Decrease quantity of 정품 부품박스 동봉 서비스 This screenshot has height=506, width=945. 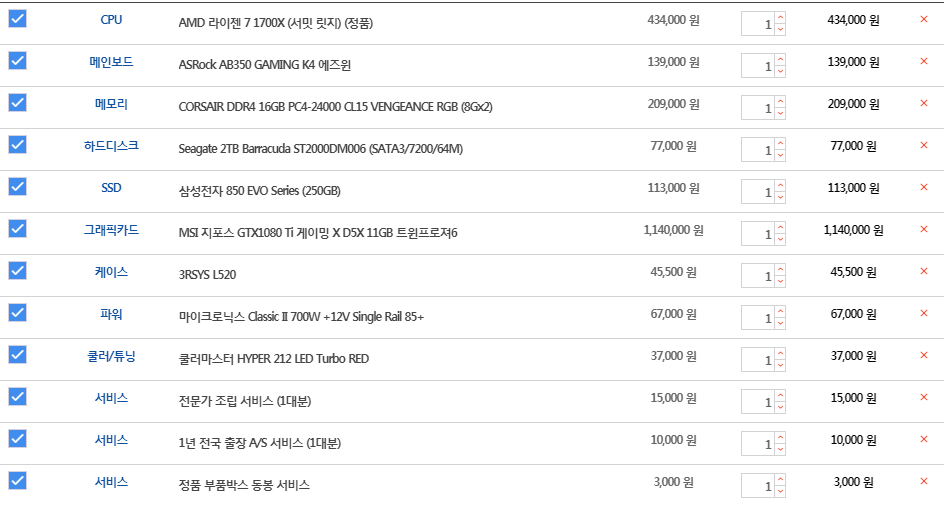(x=780, y=492)
